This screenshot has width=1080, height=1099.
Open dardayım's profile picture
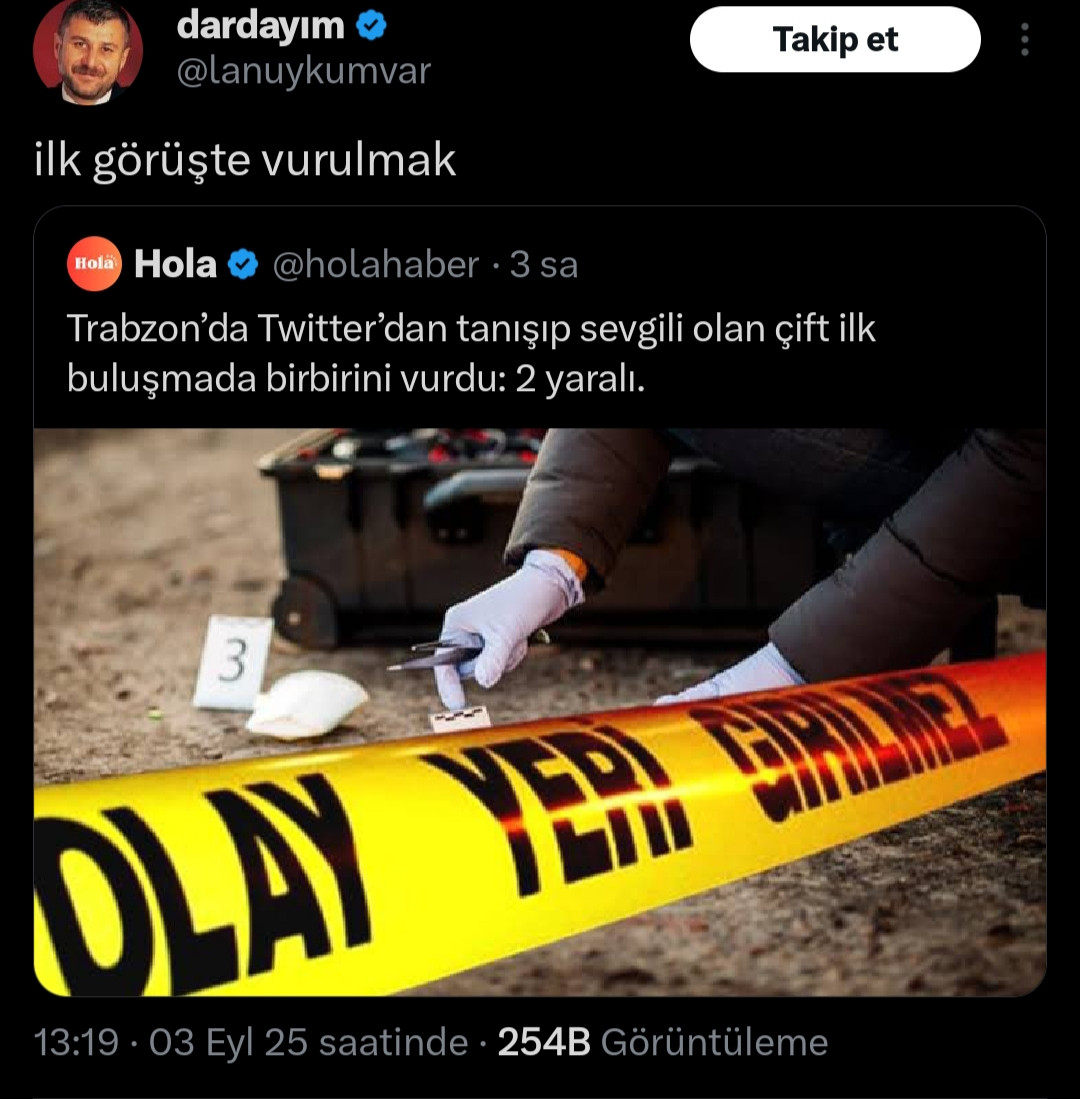[87, 50]
